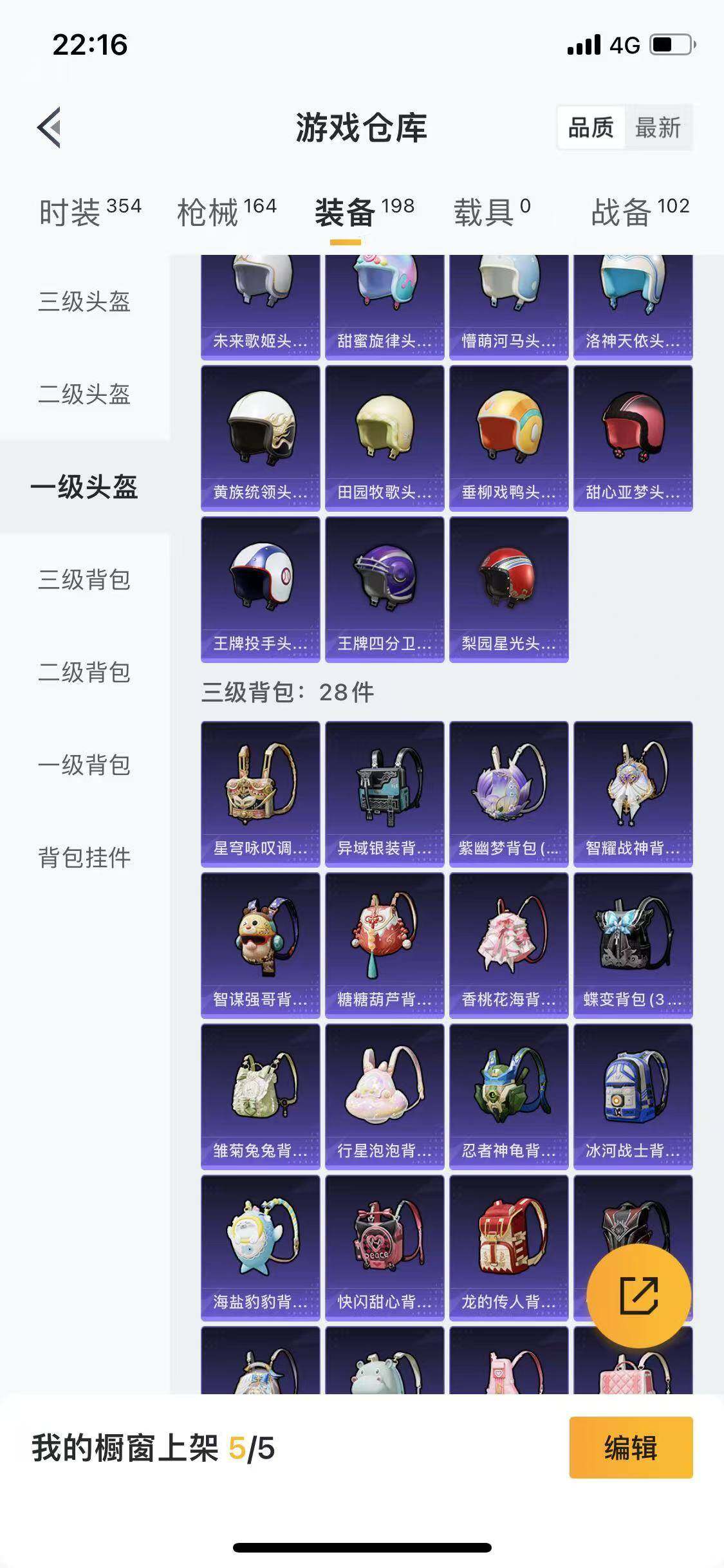The image size is (724, 1568).
Task: Show the 背包挂件 category list
Action: coord(85,857)
